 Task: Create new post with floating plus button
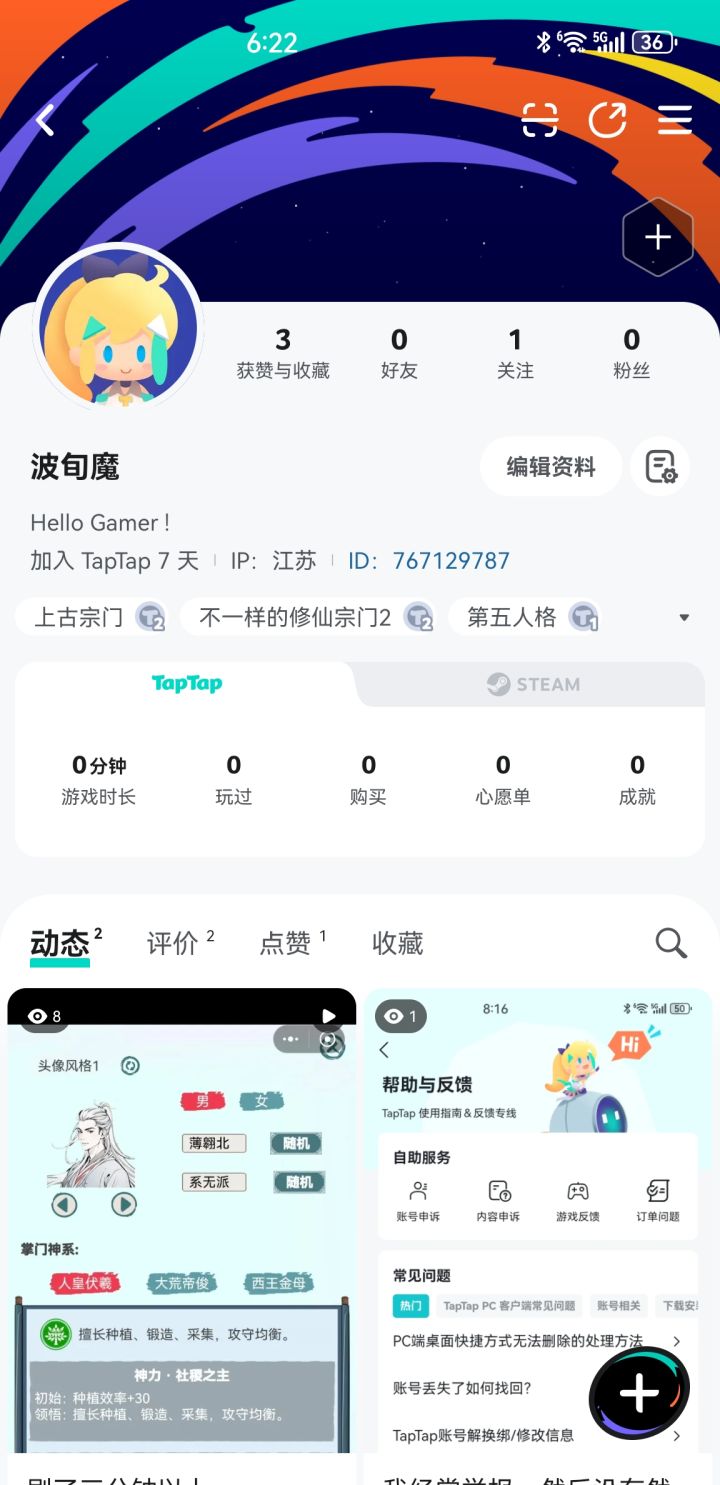point(640,1393)
